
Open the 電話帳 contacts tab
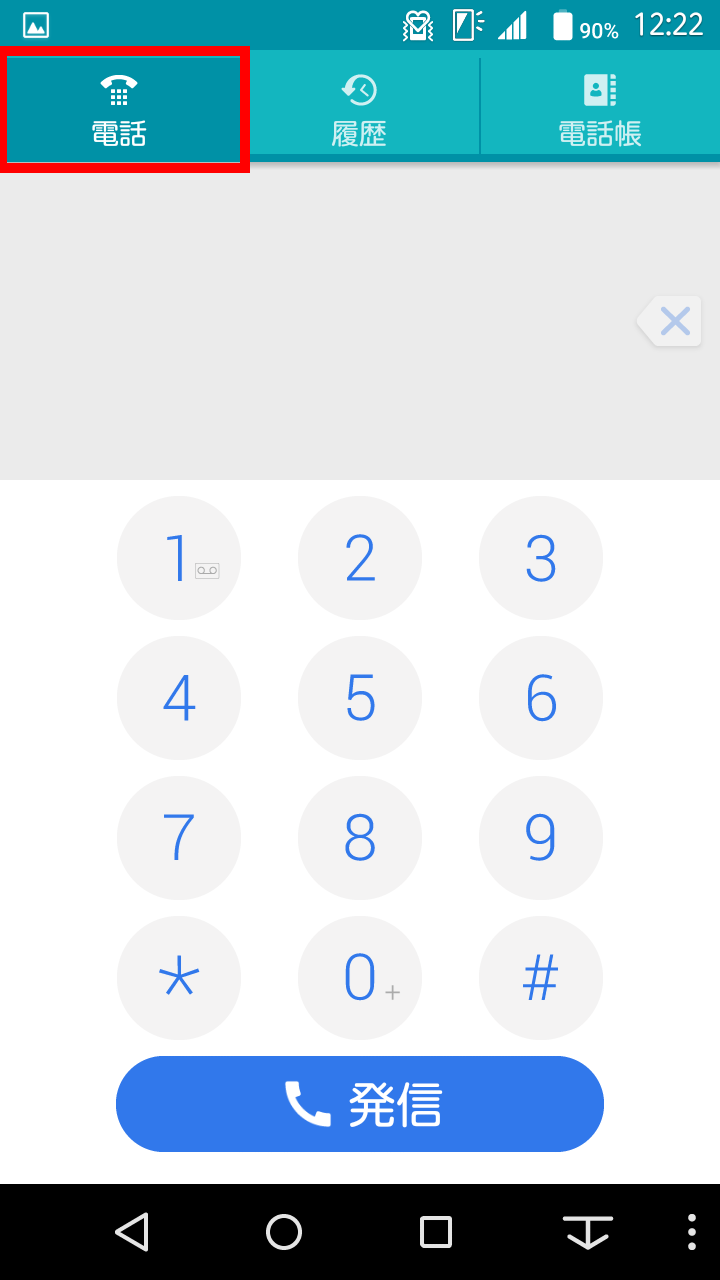pos(600,108)
